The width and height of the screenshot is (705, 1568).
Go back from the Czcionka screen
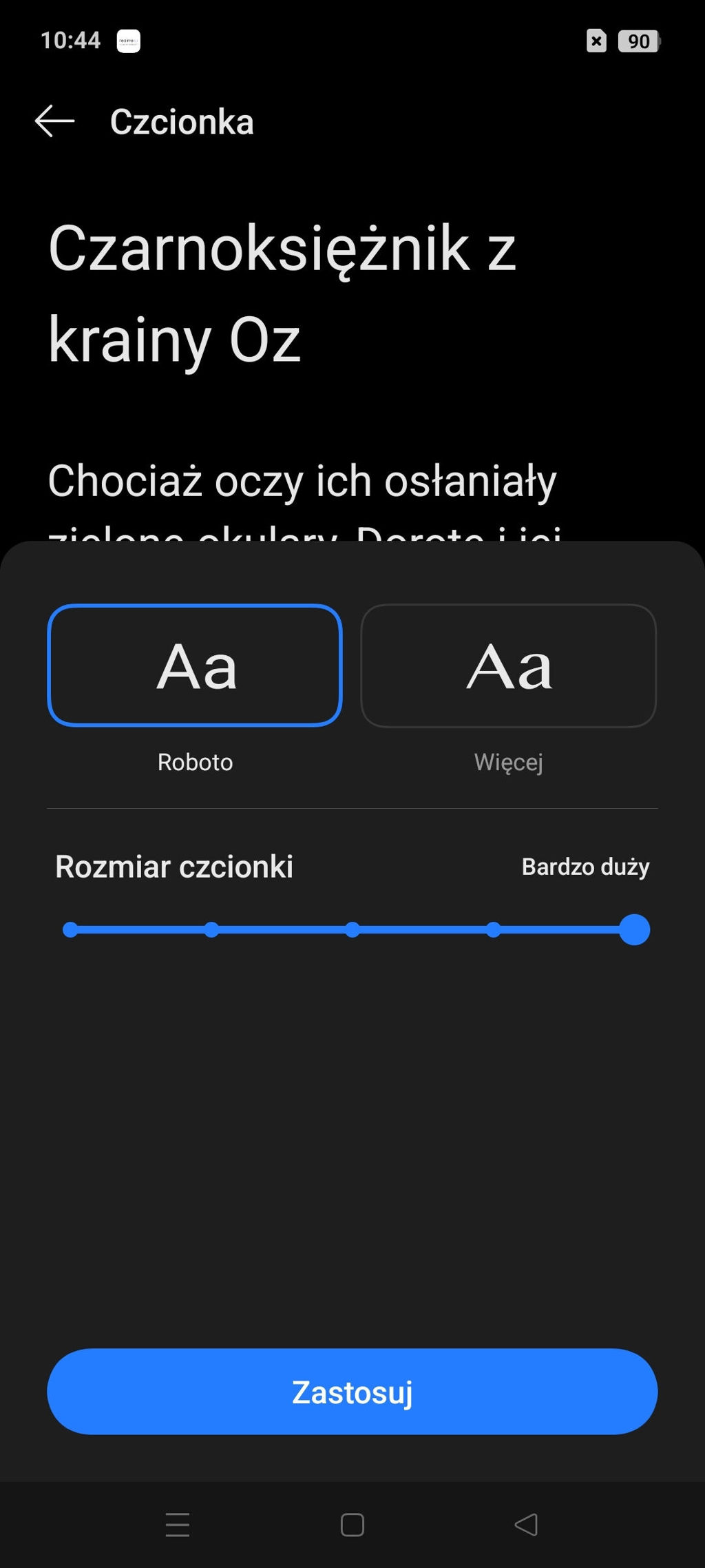(55, 121)
